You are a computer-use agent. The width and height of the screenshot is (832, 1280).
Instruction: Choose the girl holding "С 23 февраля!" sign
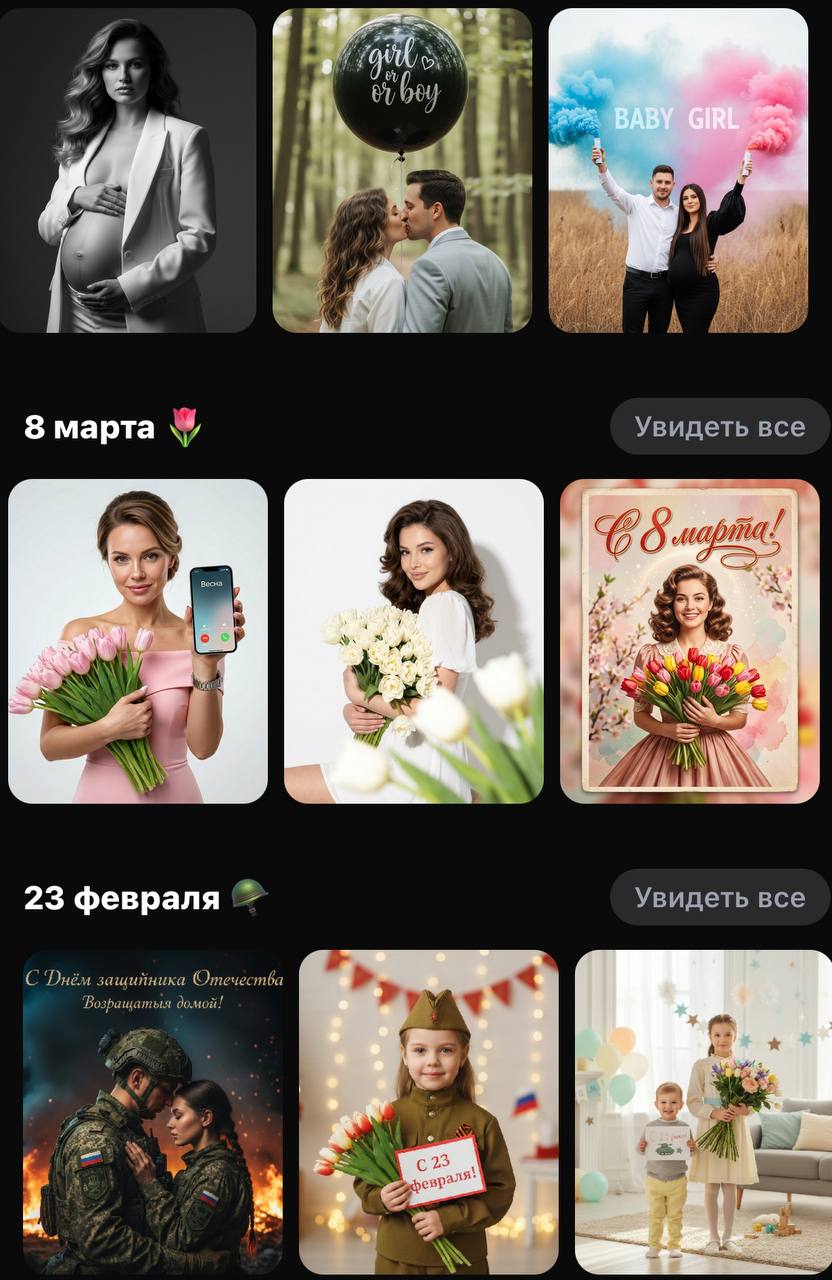pyautogui.click(x=428, y=1112)
